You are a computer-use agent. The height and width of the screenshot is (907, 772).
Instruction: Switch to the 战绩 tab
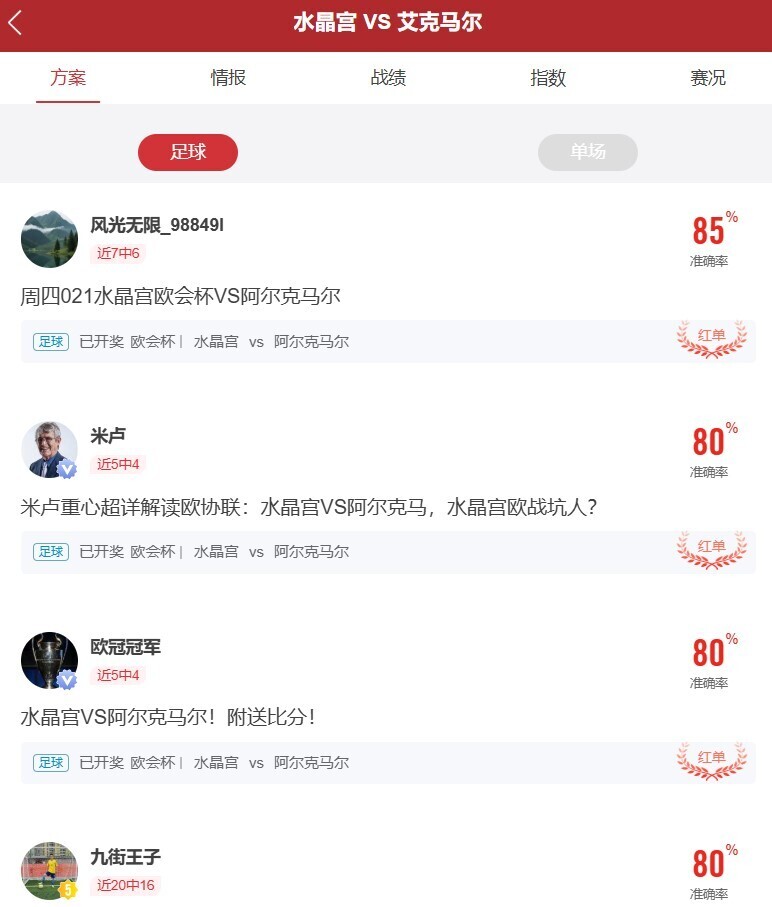388,78
